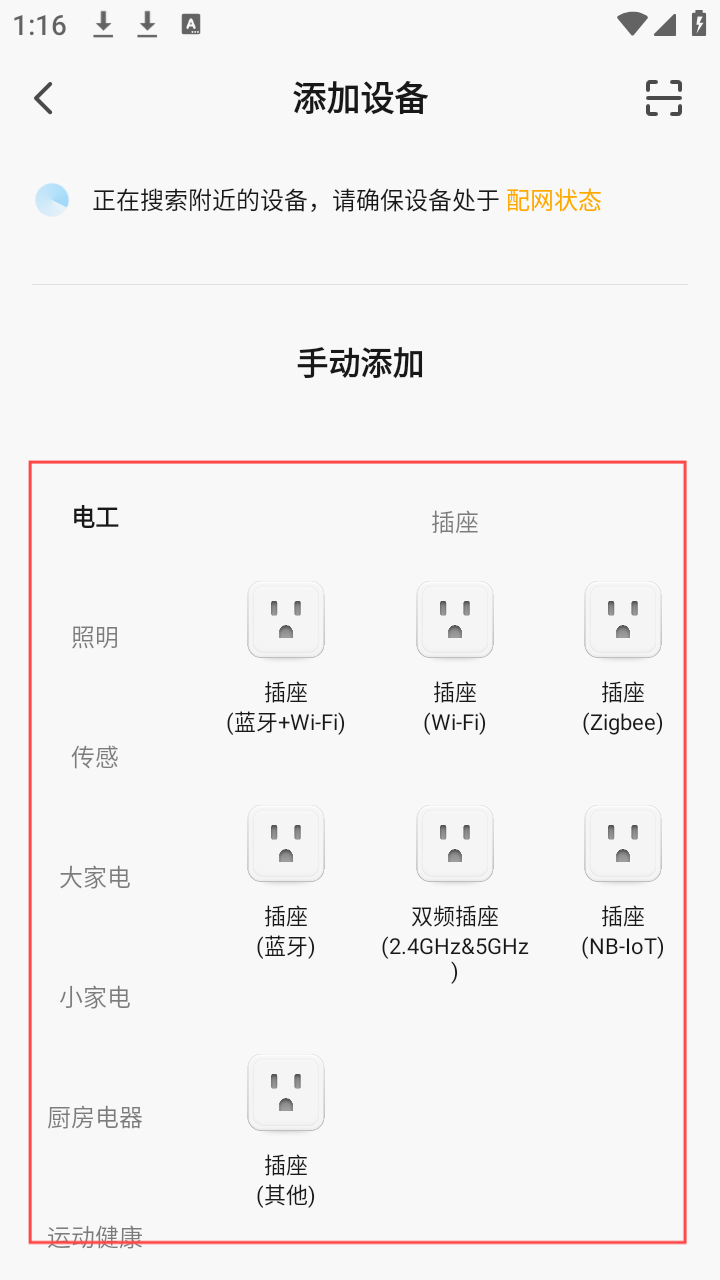Image resolution: width=720 pixels, height=1280 pixels.
Task: Switch to the 厨房电器 category
Action: pyautogui.click(x=95, y=1117)
